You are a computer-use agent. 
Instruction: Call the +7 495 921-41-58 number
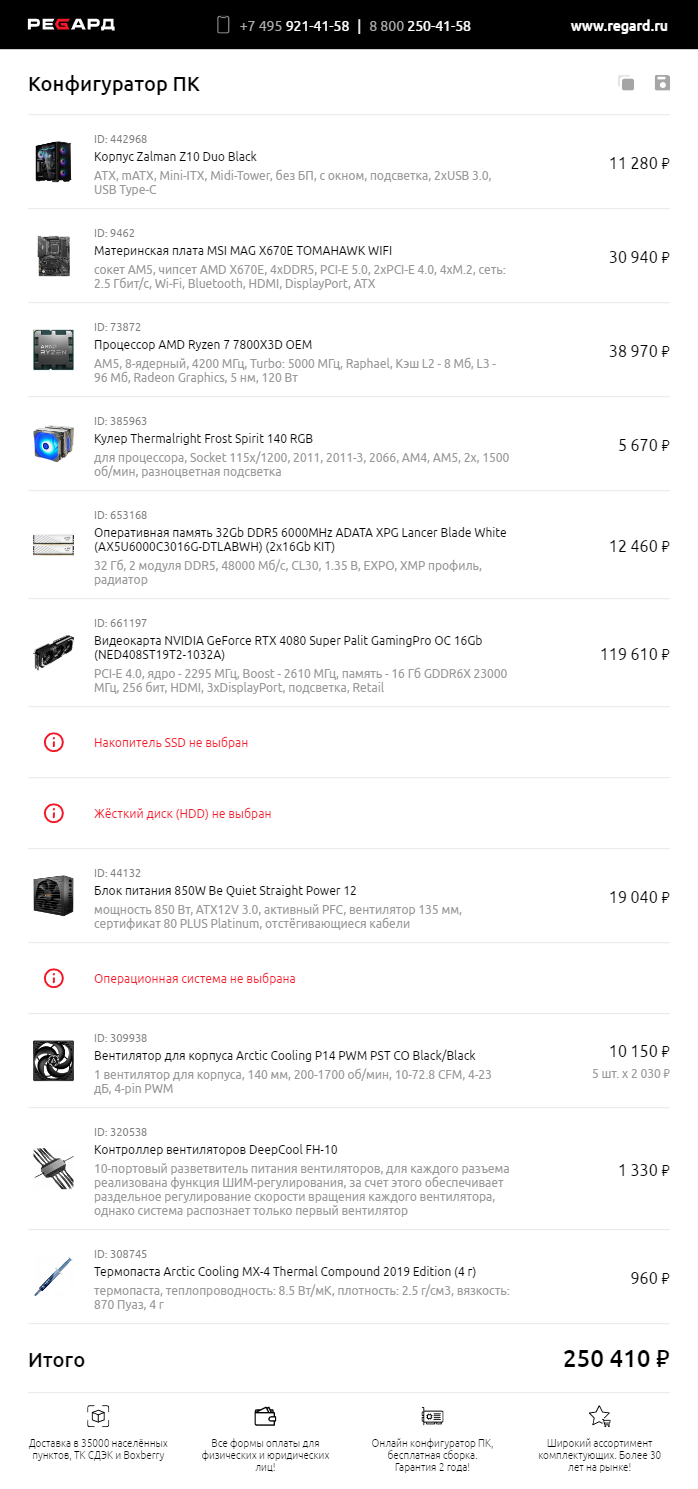tap(294, 26)
